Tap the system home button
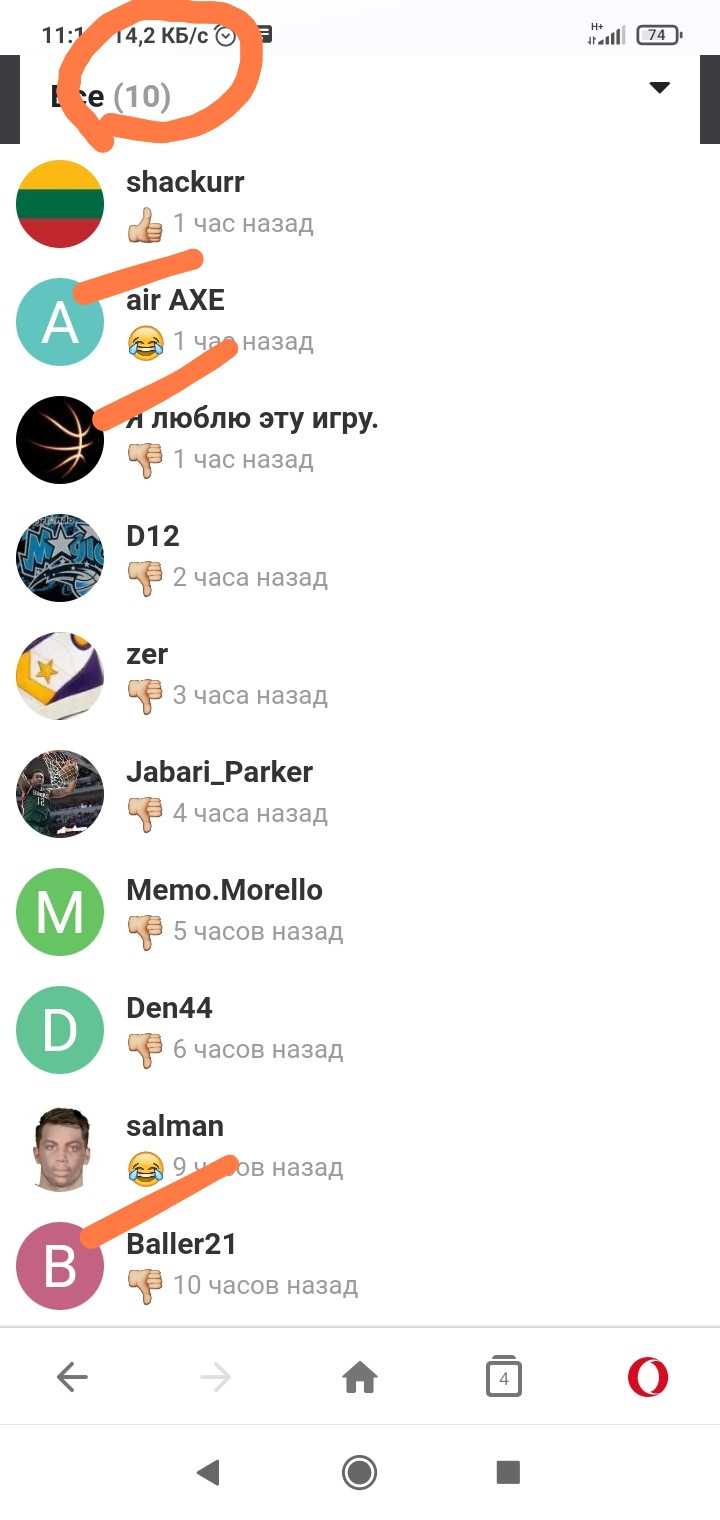The image size is (720, 1520). pos(359,1471)
